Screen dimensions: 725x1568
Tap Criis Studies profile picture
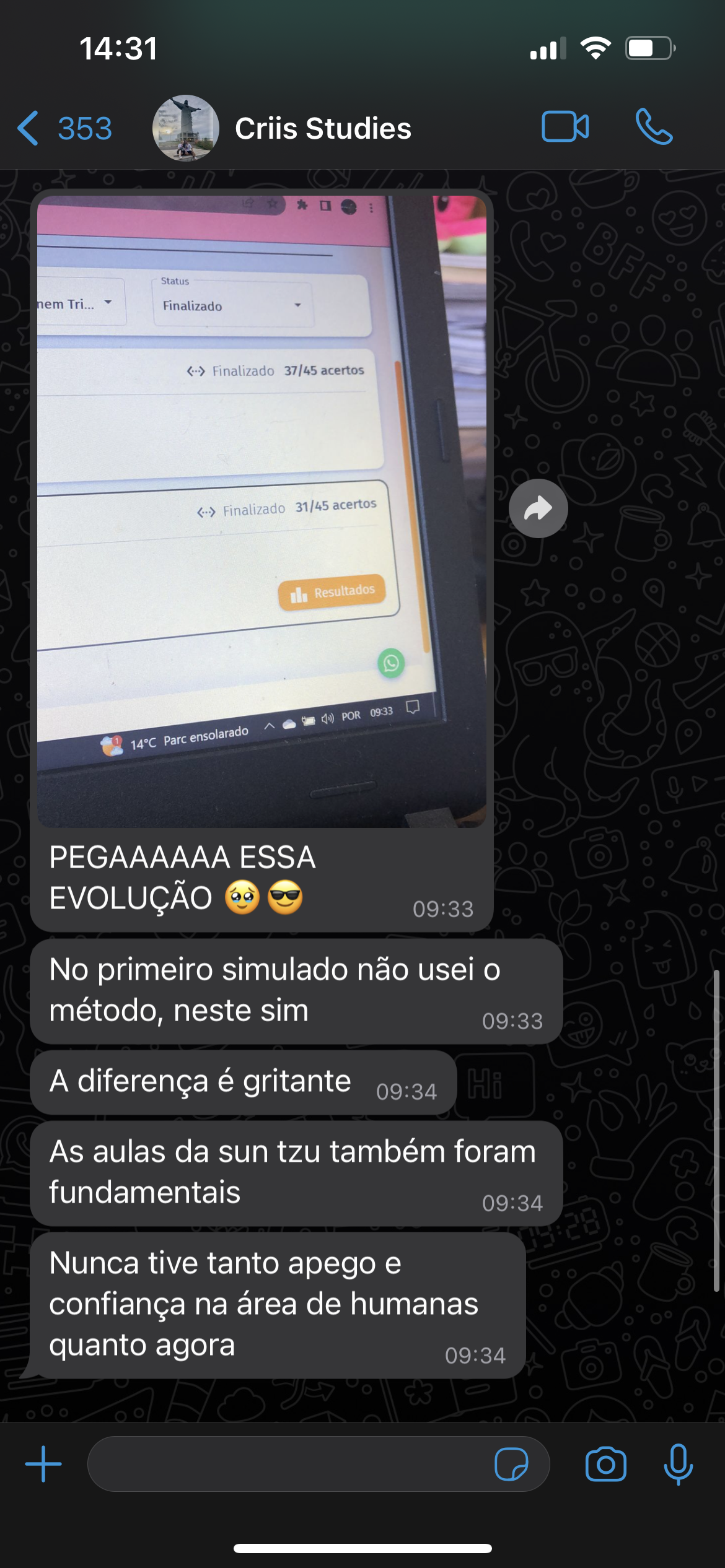(185, 128)
